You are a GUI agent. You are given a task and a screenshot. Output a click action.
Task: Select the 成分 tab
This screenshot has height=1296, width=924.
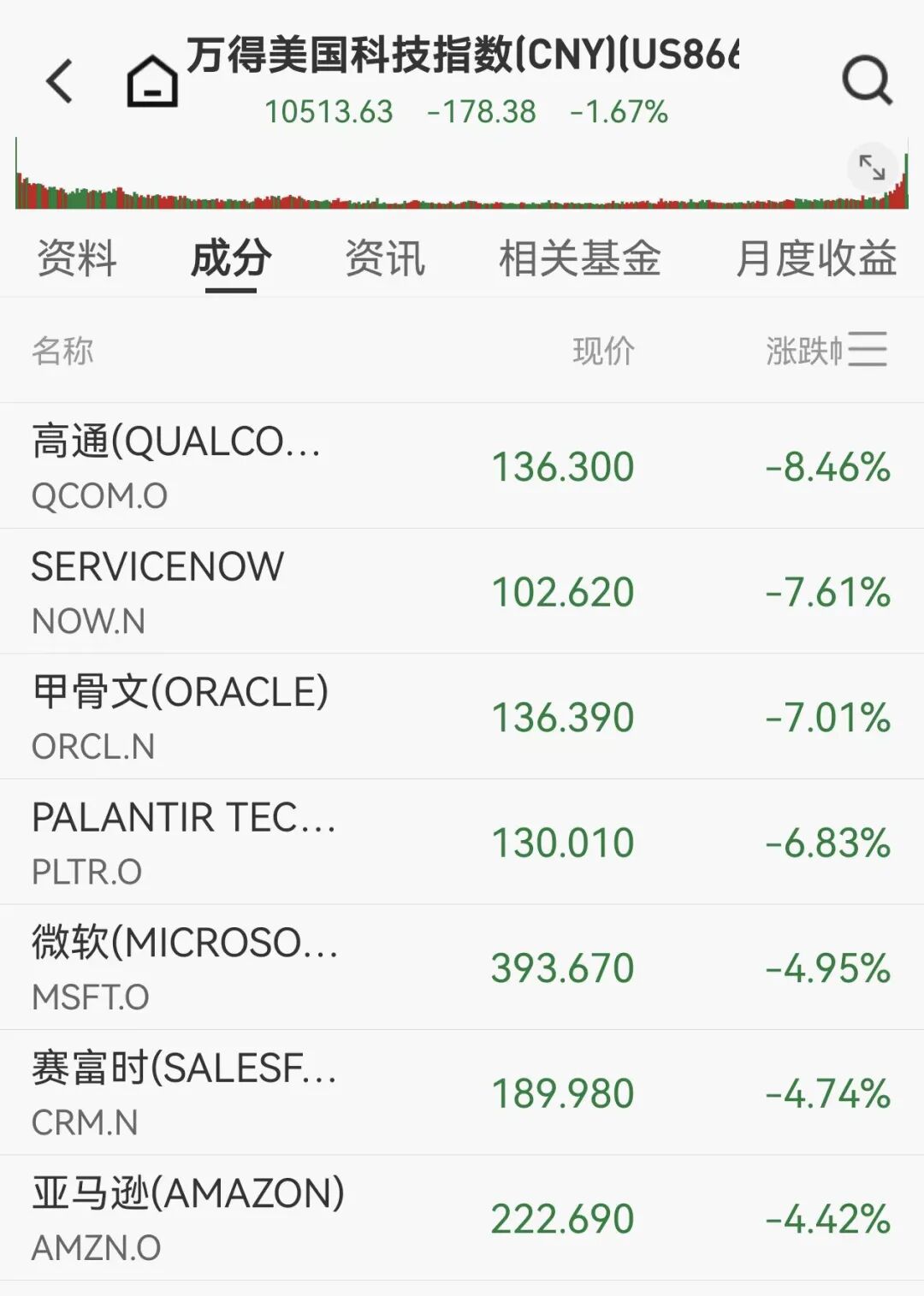click(x=231, y=258)
